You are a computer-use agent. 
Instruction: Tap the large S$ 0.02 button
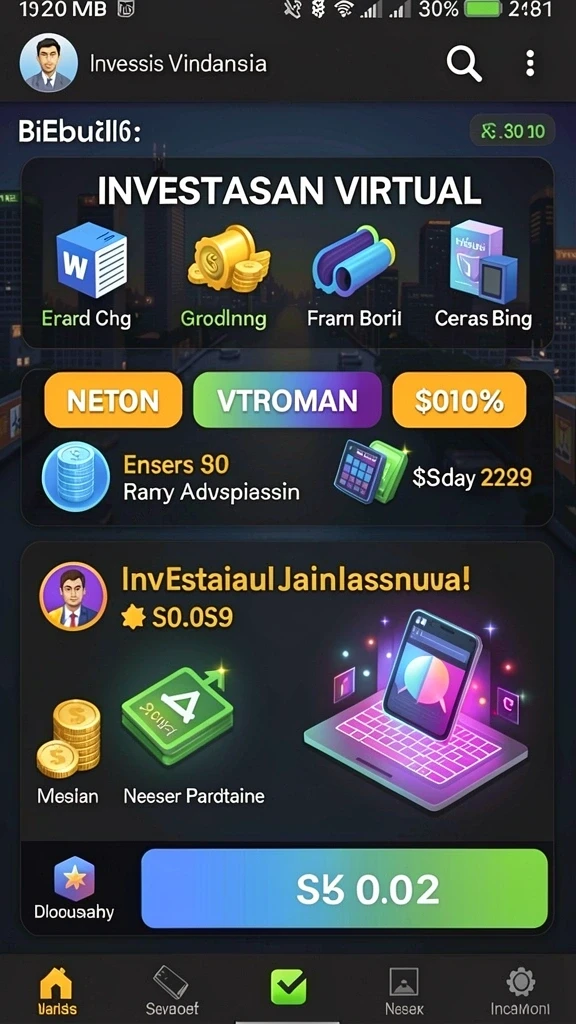point(344,889)
